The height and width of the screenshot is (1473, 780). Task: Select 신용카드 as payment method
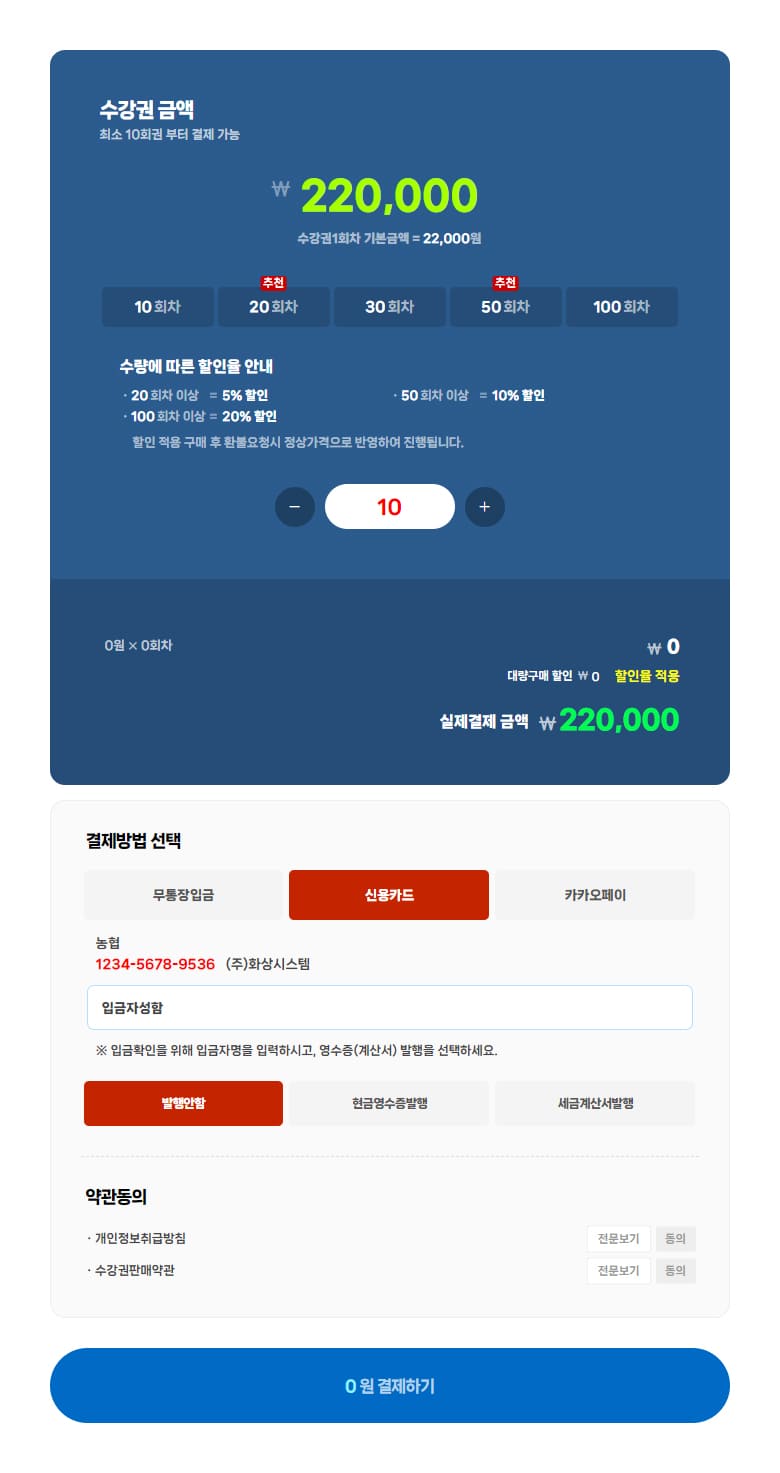(x=389, y=895)
